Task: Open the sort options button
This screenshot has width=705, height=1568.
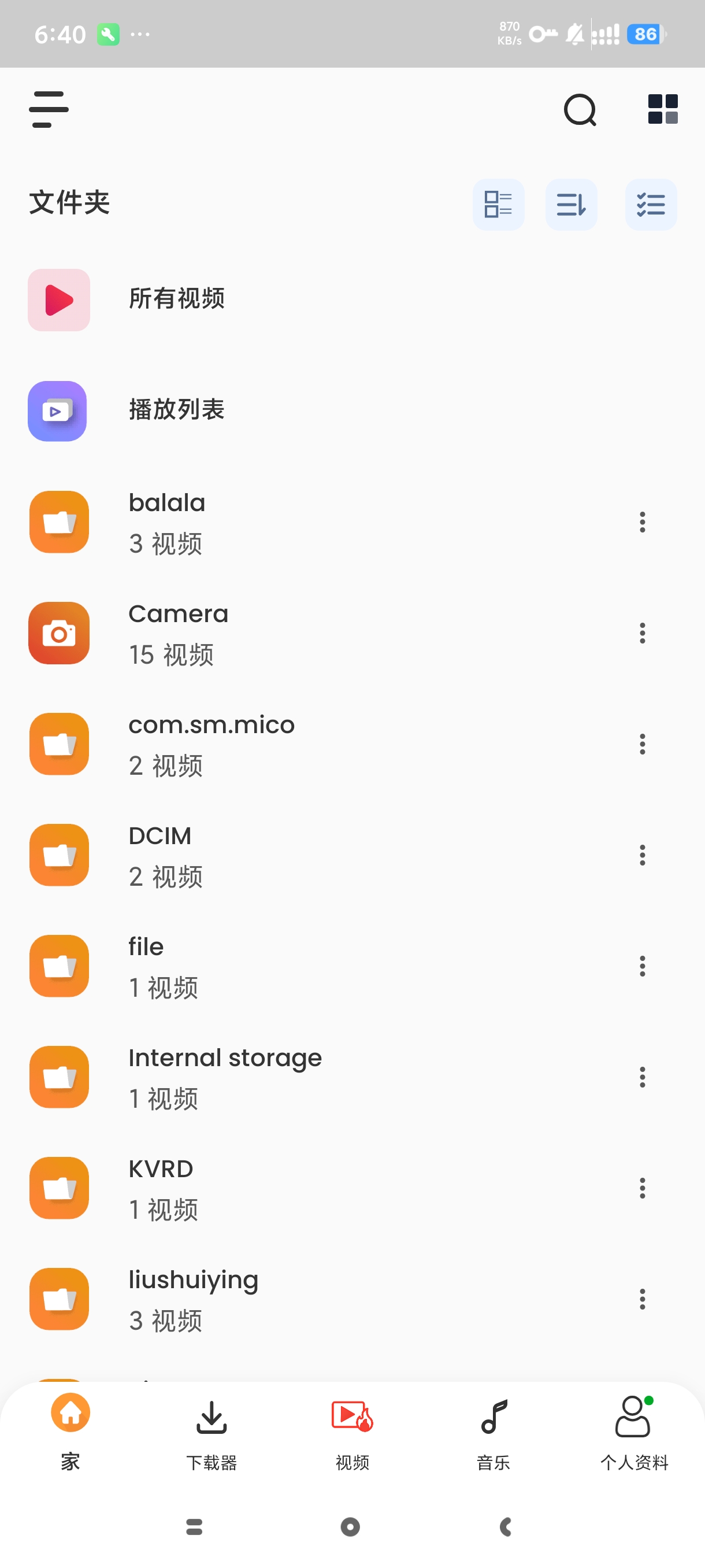Action: coord(571,205)
